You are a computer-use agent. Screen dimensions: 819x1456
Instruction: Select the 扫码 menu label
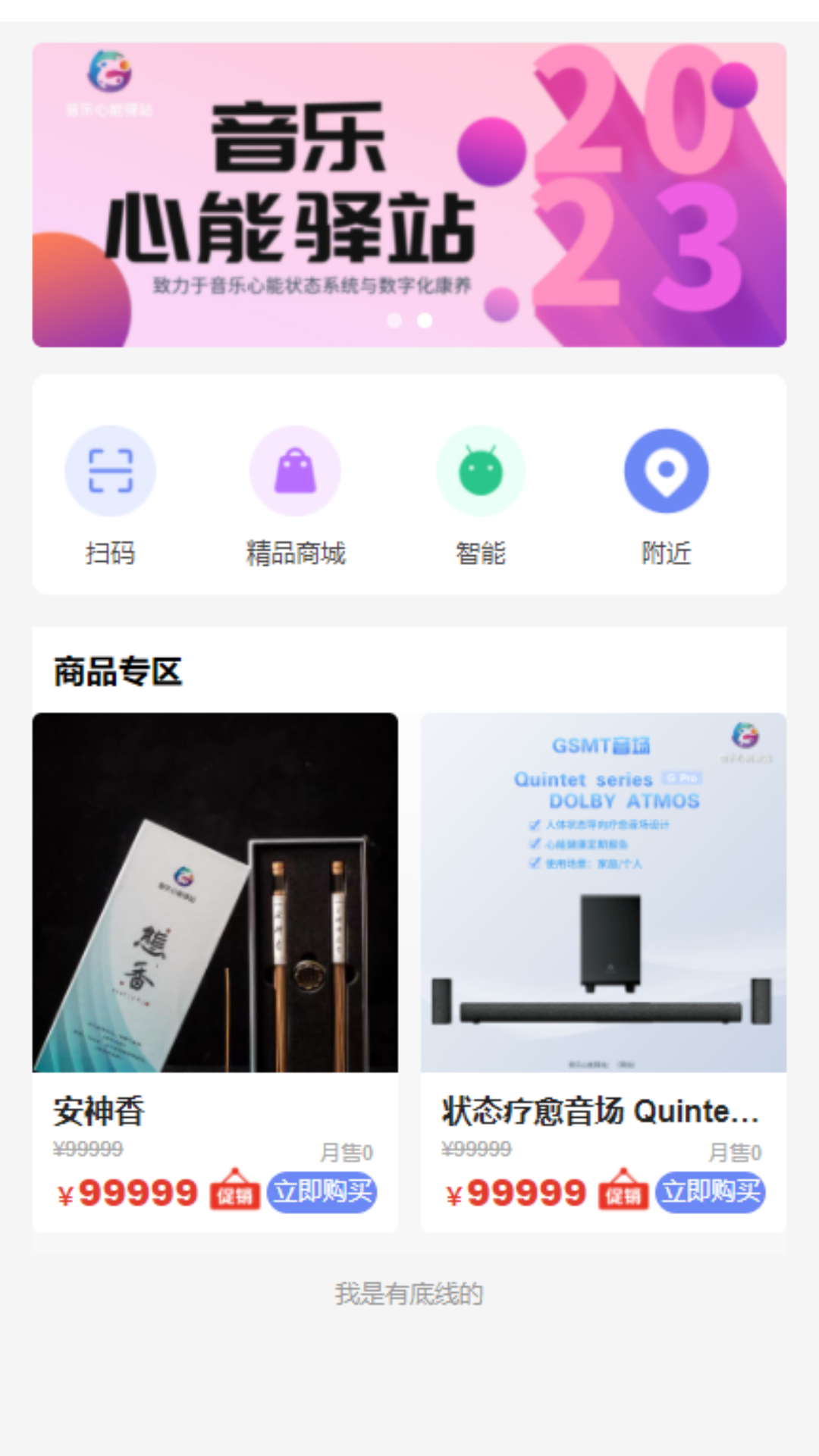coord(111,554)
